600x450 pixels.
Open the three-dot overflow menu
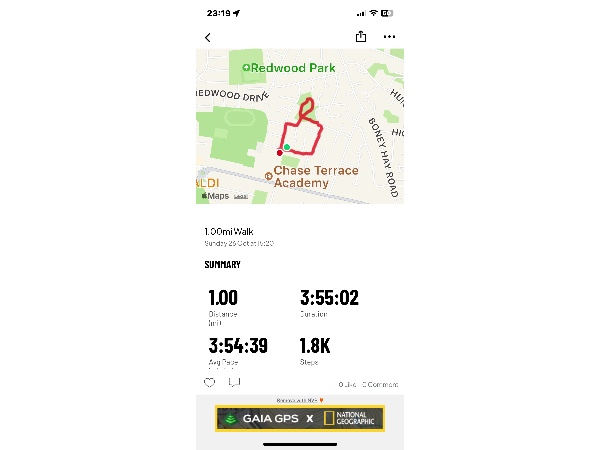tap(389, 37)
